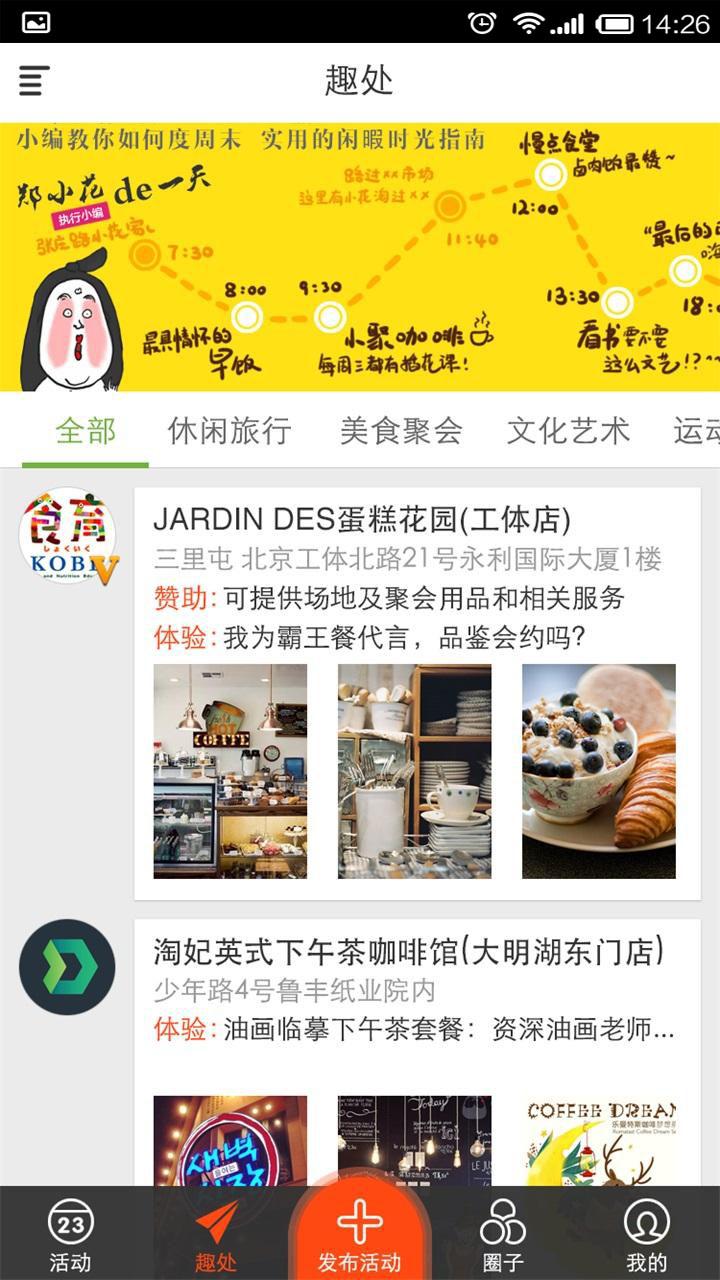Click the green arrow logo of 淘妃咖啡馆
Screen dimensions: 720x1280
click(64, 967)
